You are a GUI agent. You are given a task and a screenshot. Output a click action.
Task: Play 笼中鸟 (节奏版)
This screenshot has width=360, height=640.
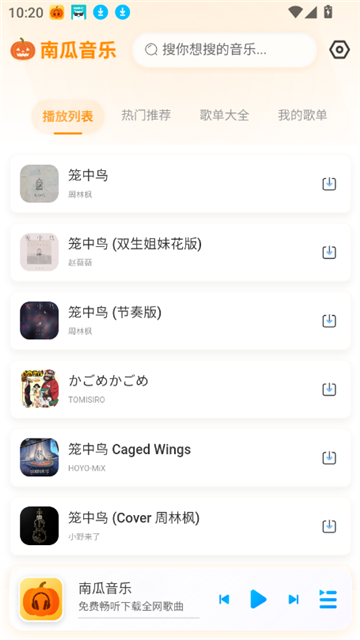(180, 321)
